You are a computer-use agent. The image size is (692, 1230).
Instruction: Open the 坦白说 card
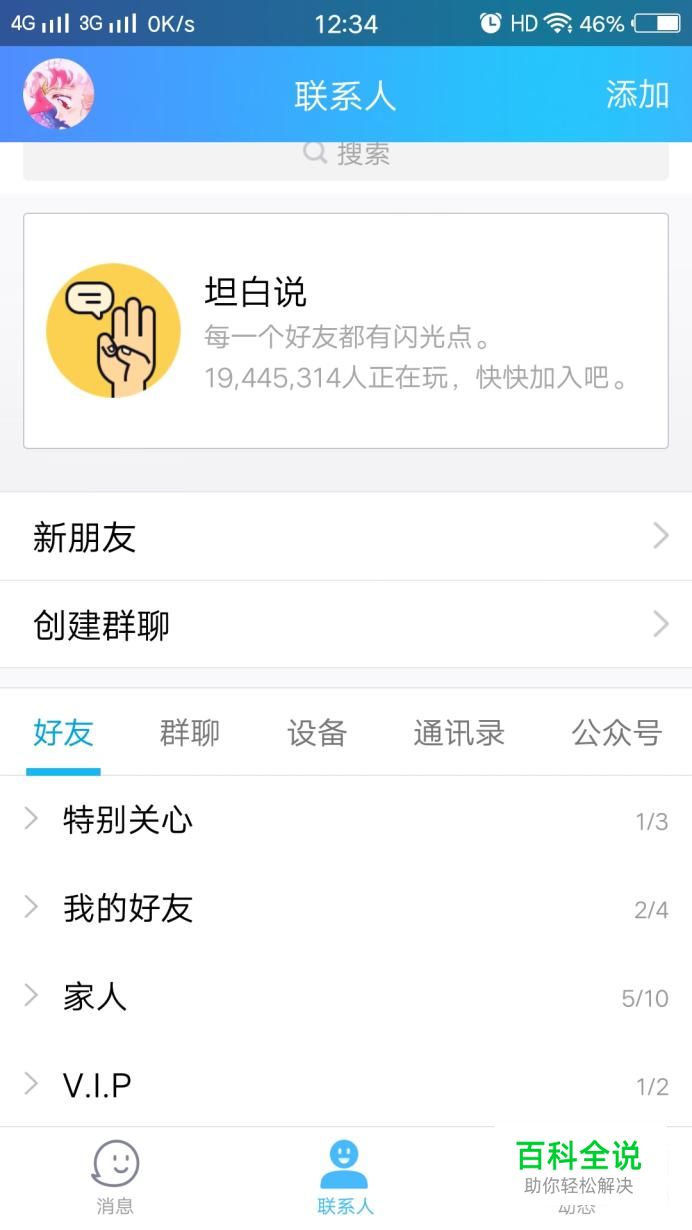click(346, 330)
